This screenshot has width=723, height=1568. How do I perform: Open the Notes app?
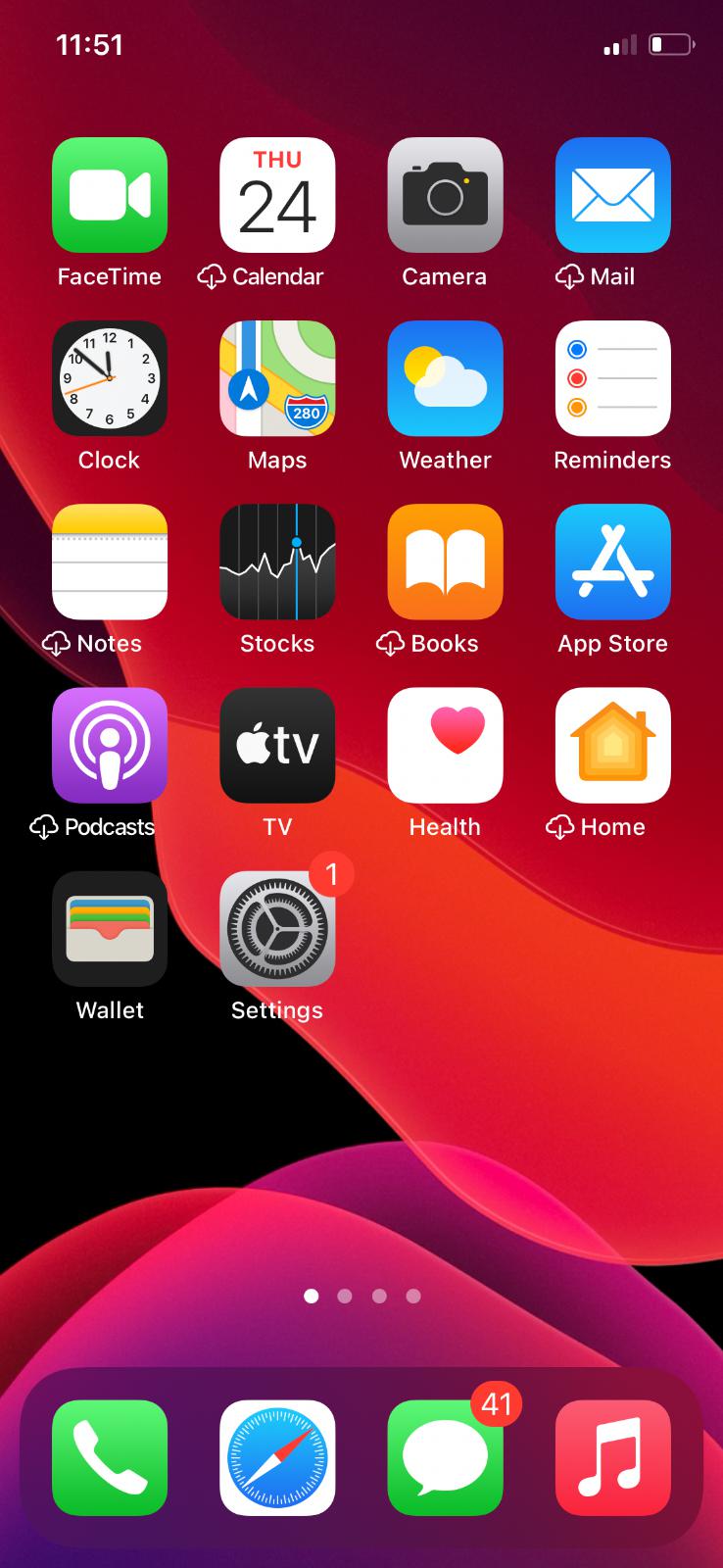[110, 562]
